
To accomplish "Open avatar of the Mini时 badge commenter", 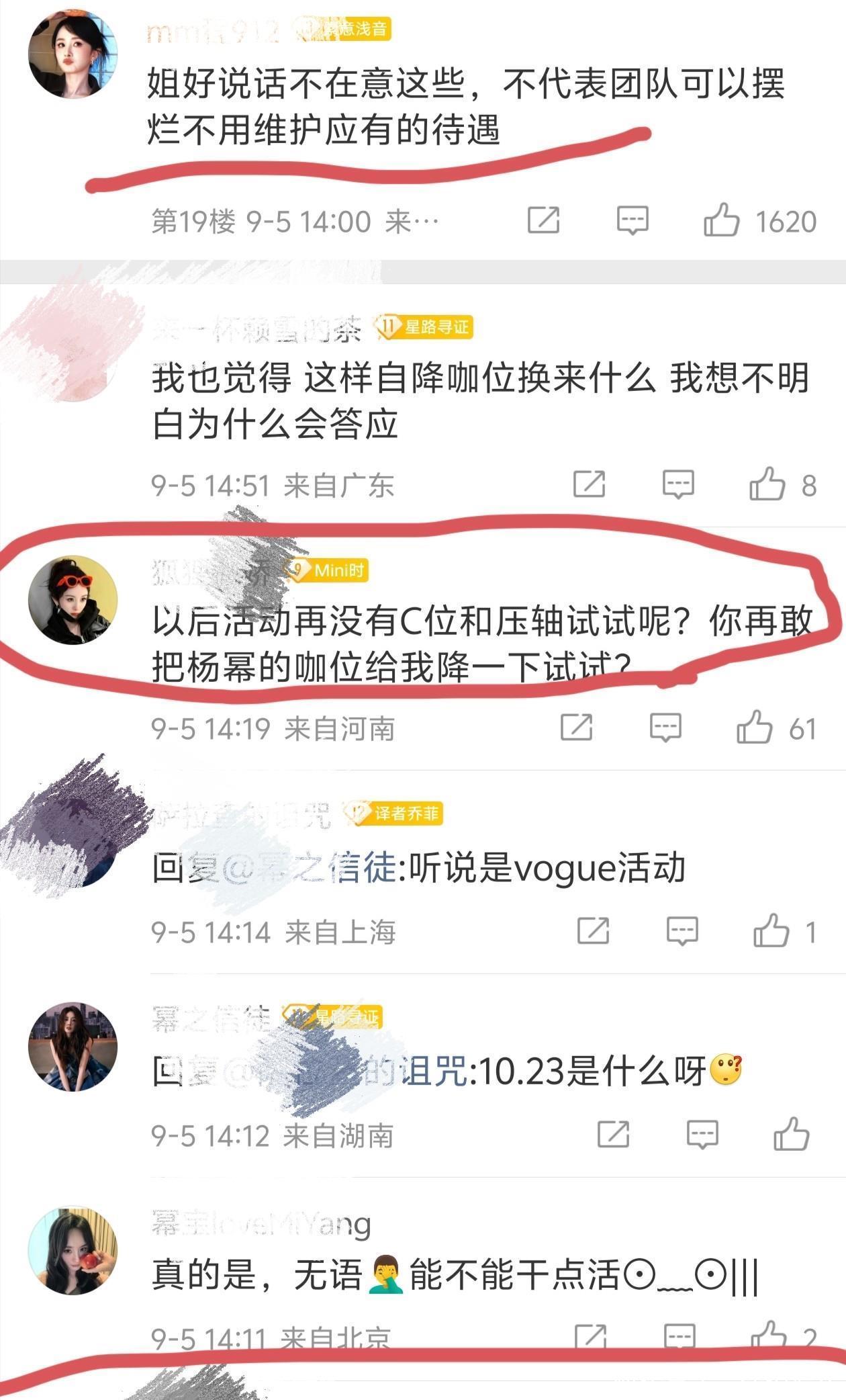I will coord(73,599).
